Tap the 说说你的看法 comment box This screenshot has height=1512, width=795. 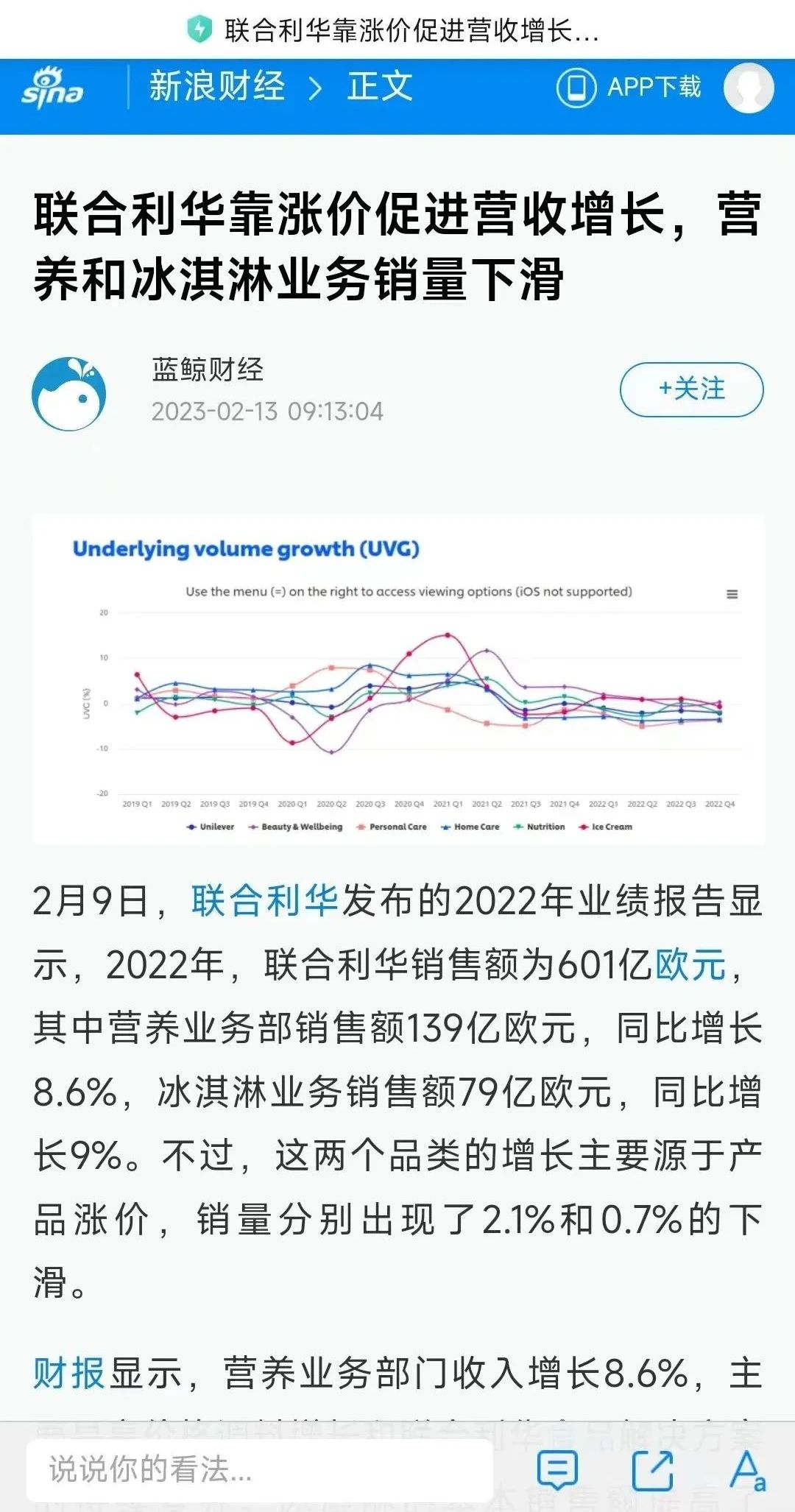258,1469
